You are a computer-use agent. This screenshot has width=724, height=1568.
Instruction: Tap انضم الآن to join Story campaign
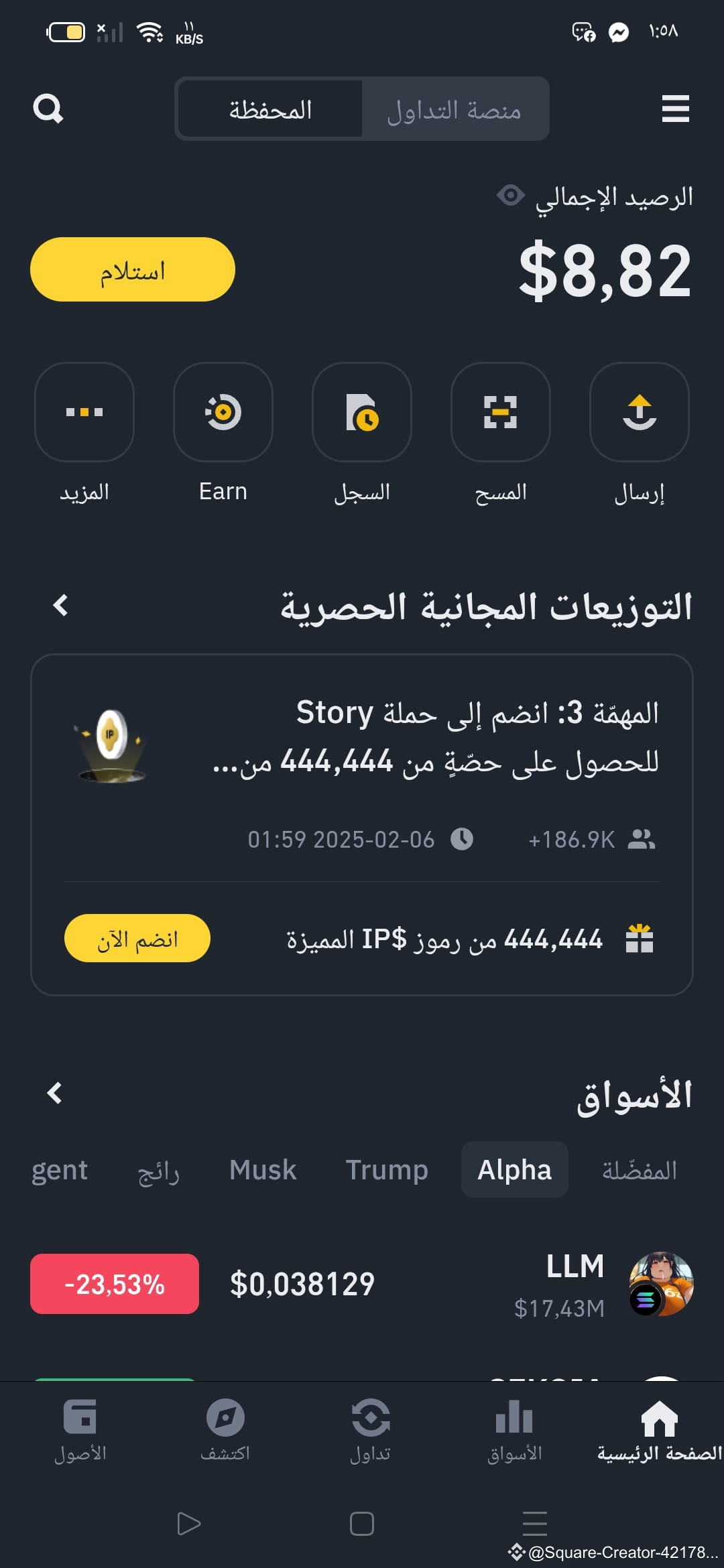pyautogui.click(x=136, y=939)
